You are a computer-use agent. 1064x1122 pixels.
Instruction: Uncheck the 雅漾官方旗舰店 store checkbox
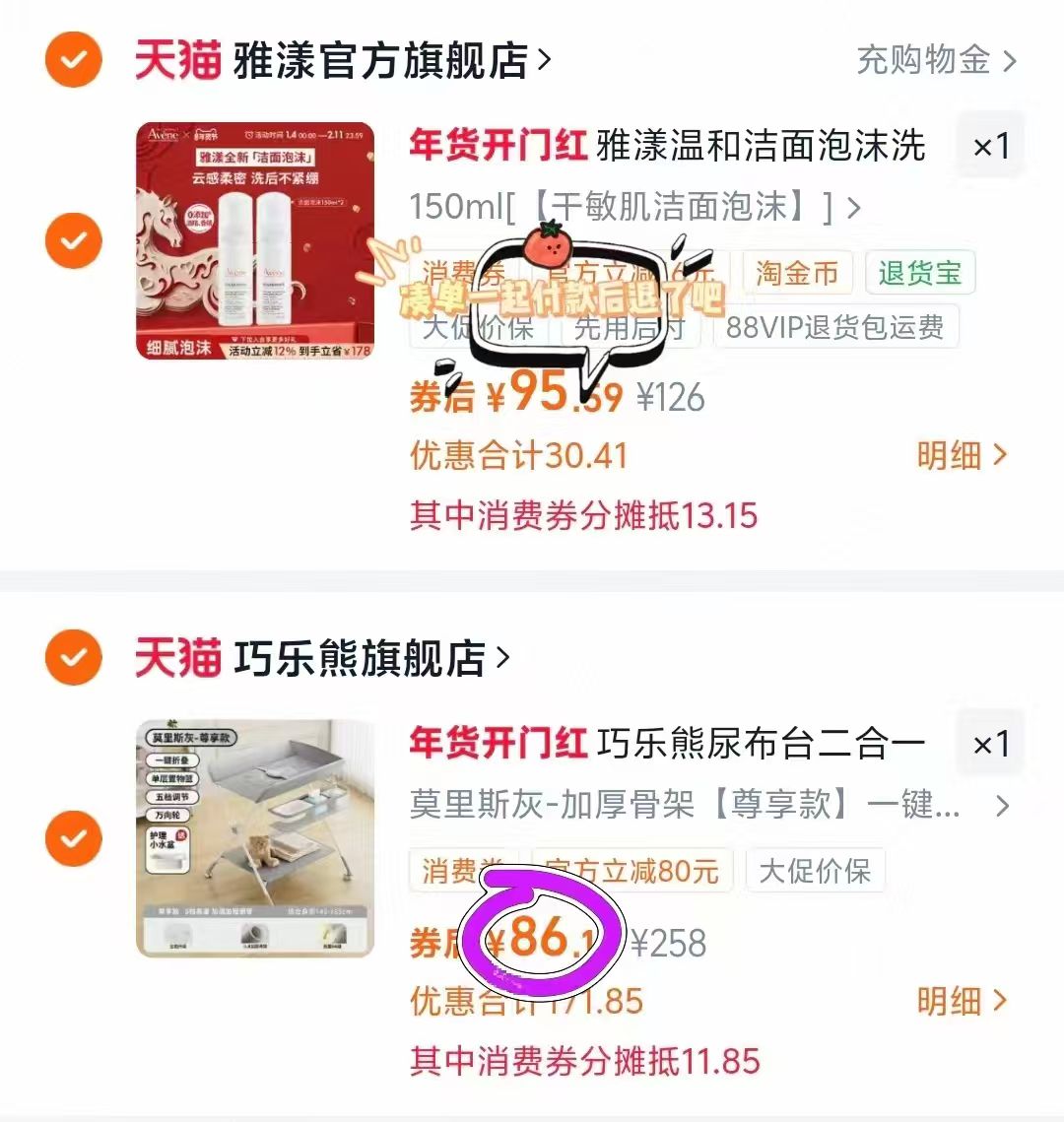tap(72, 59)
